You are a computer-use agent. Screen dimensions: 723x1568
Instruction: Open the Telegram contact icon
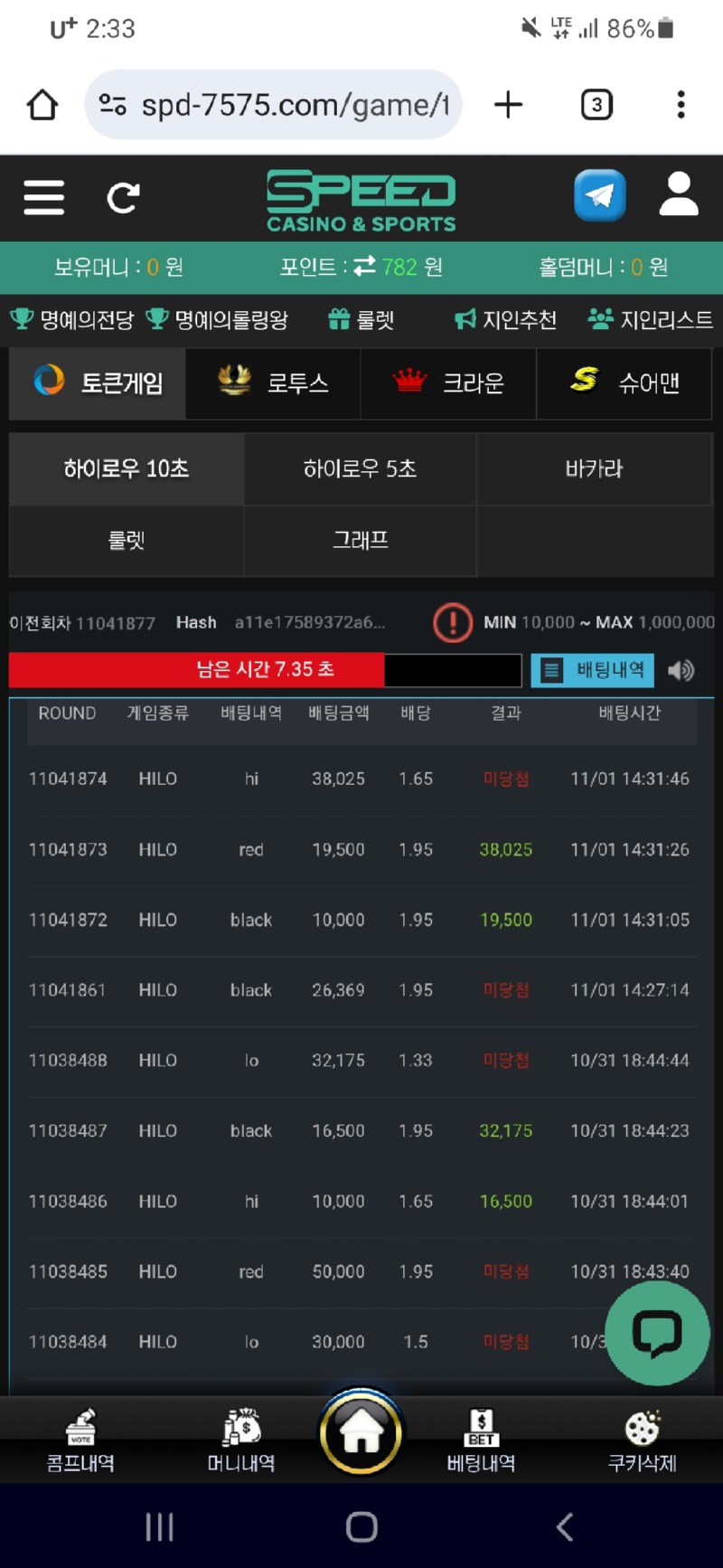(x=599, y=195)
